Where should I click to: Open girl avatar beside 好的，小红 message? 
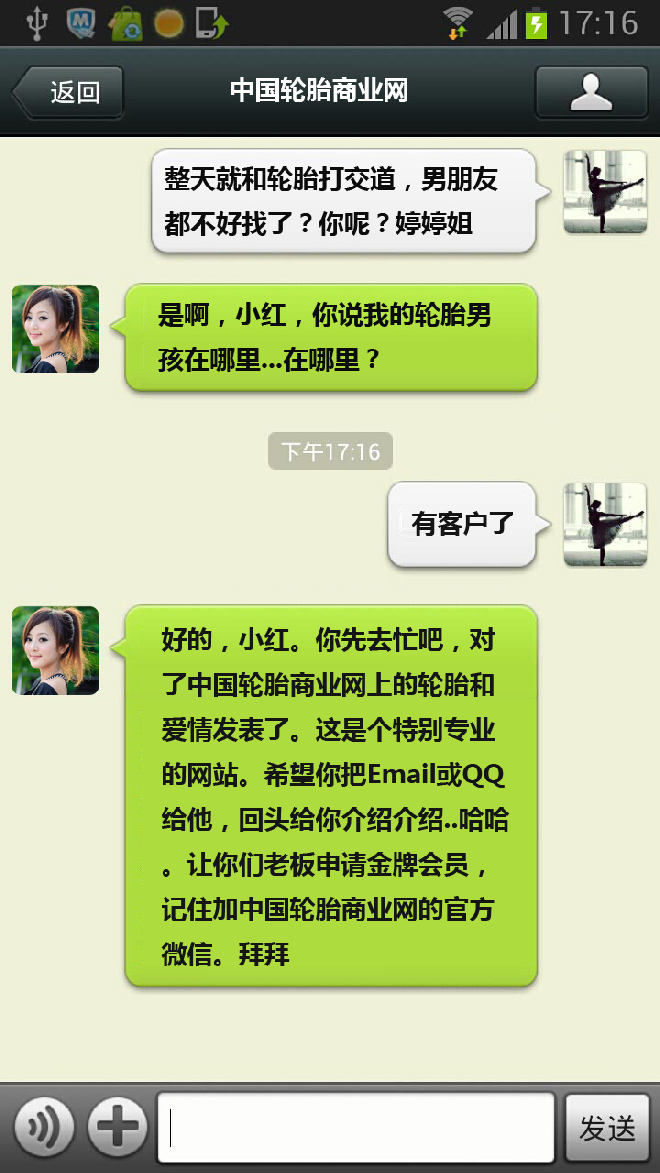click(55, 650)
